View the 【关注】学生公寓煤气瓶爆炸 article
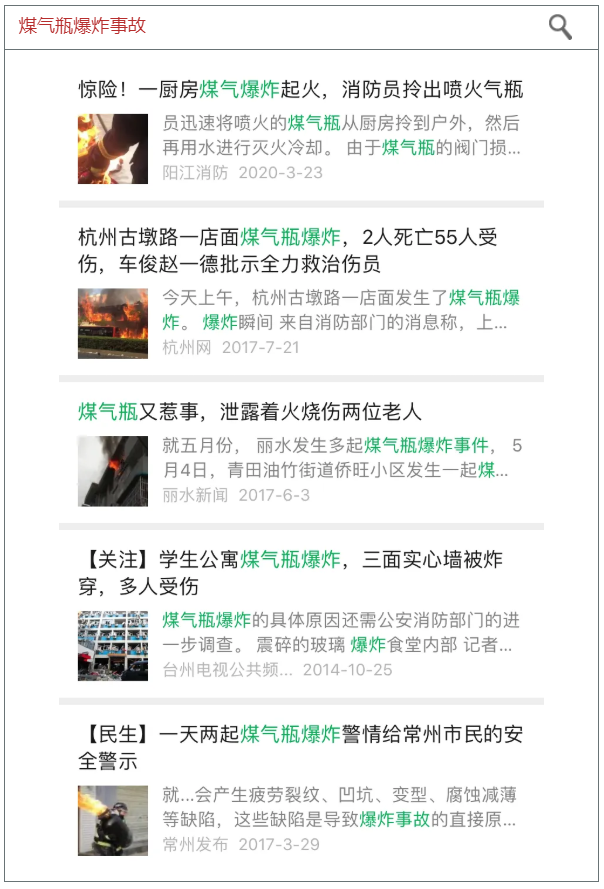Viewport: 604px width, 889px height. point(290,572)
